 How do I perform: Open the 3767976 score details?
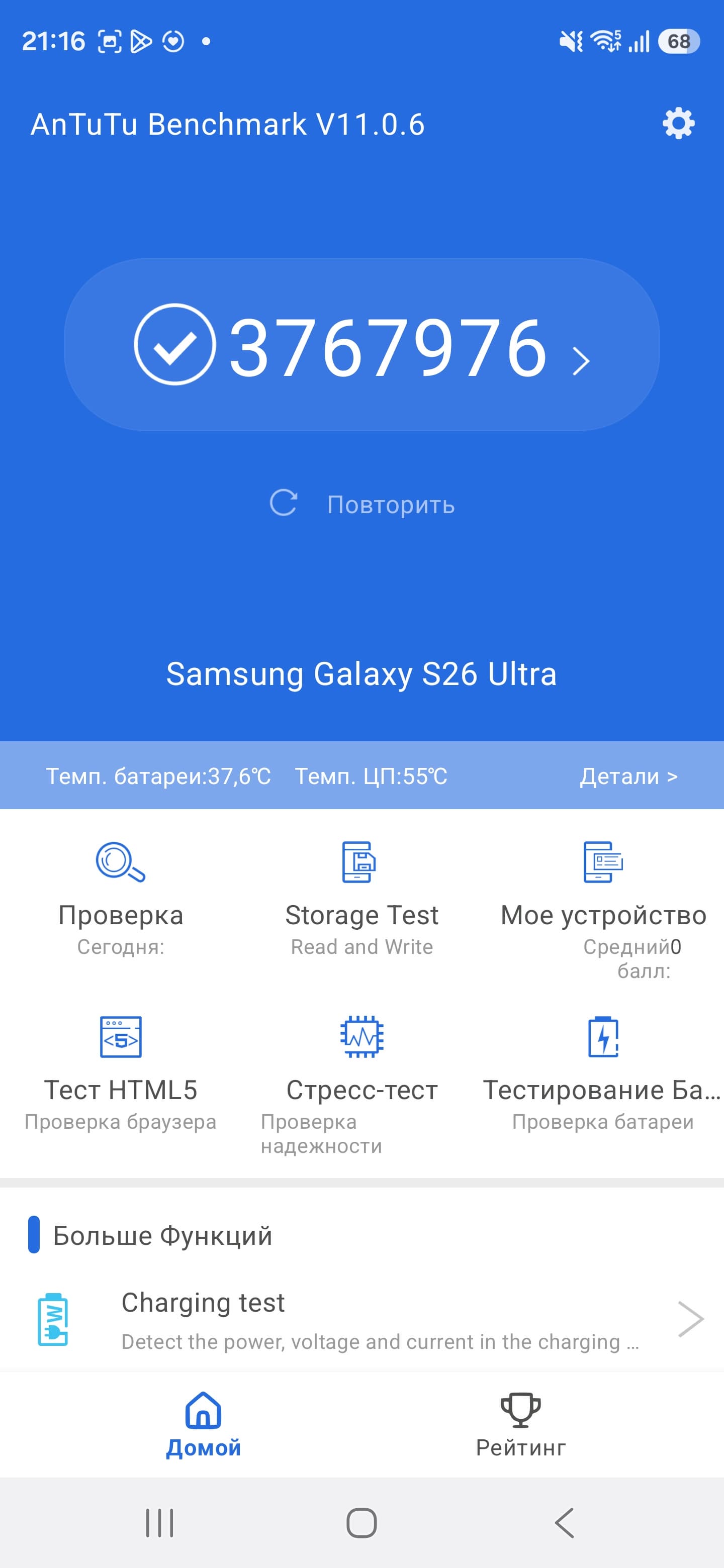click(x=361, y=345)
